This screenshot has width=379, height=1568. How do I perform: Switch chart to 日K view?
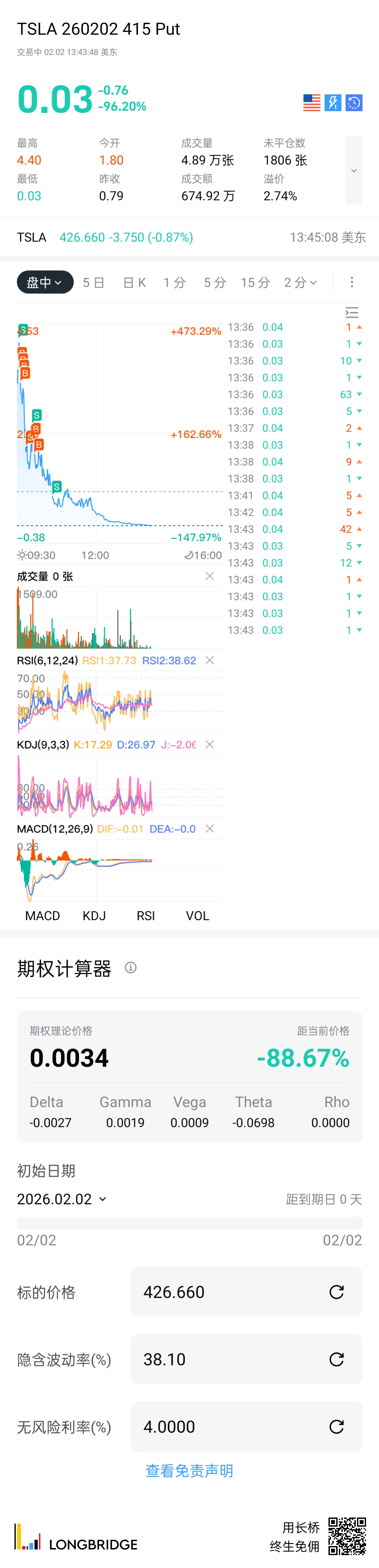pos(134,283)
